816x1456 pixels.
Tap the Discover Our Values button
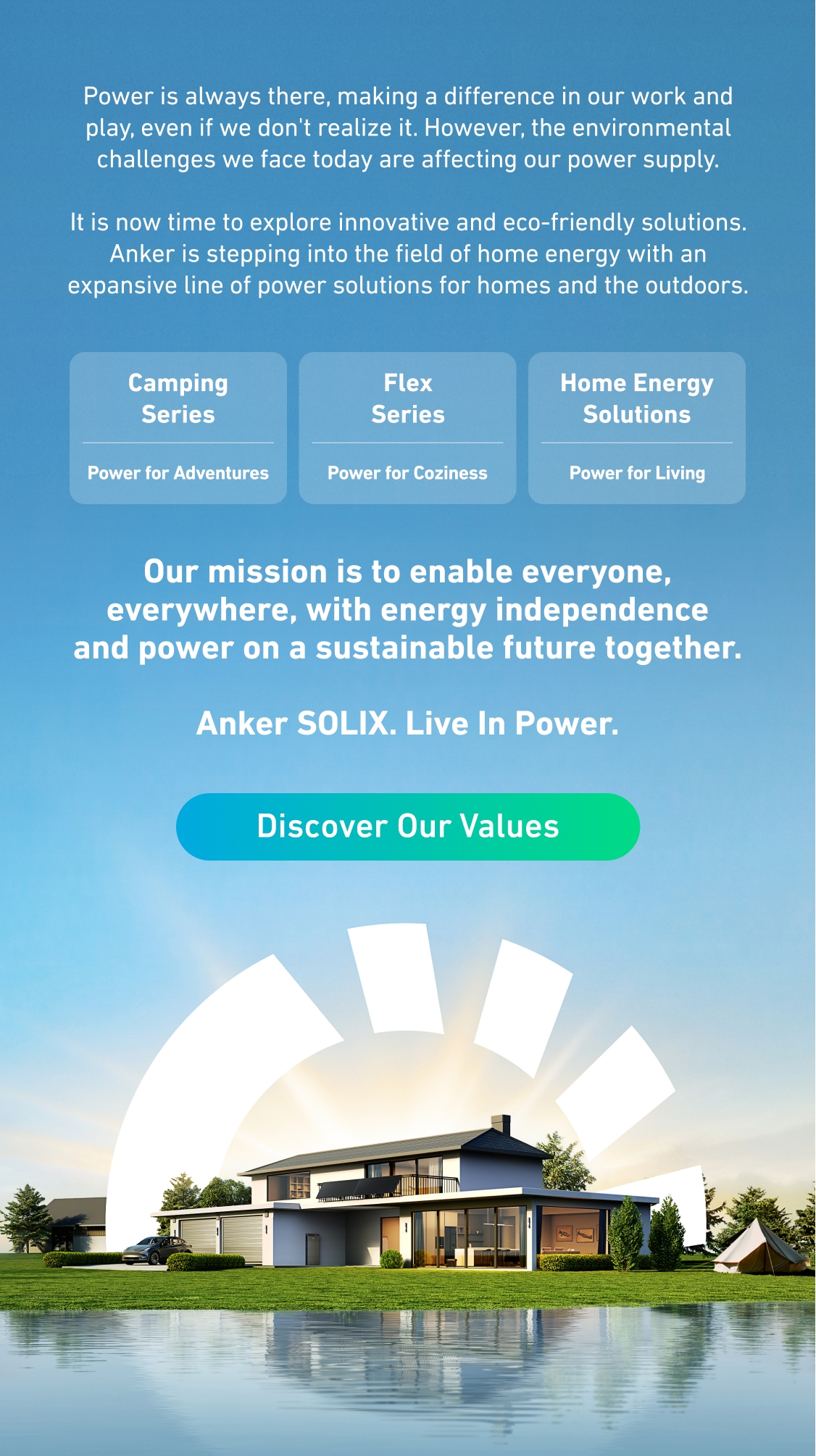click(x=407, y=827)
